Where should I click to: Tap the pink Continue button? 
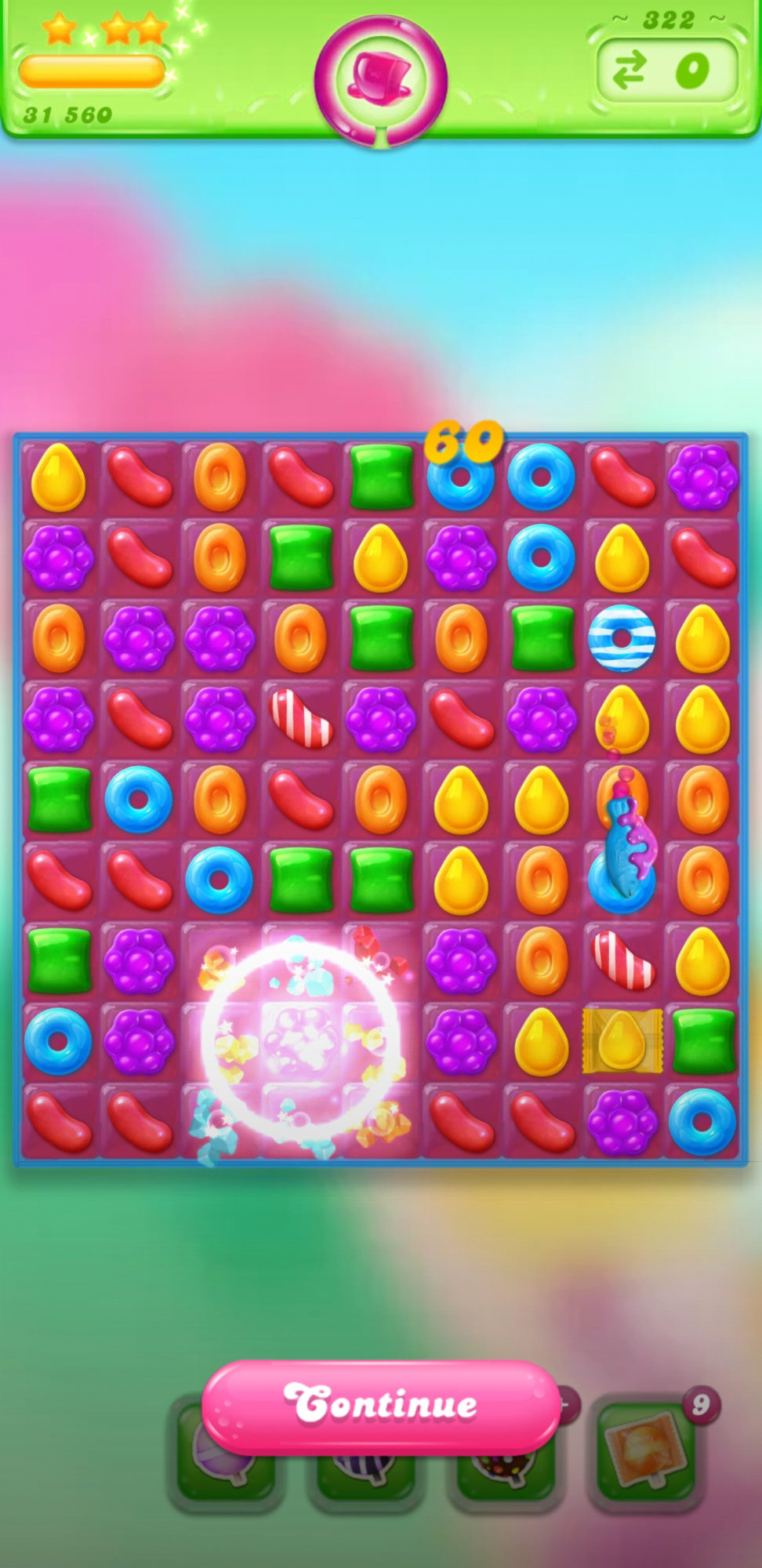pos(381,1406)
